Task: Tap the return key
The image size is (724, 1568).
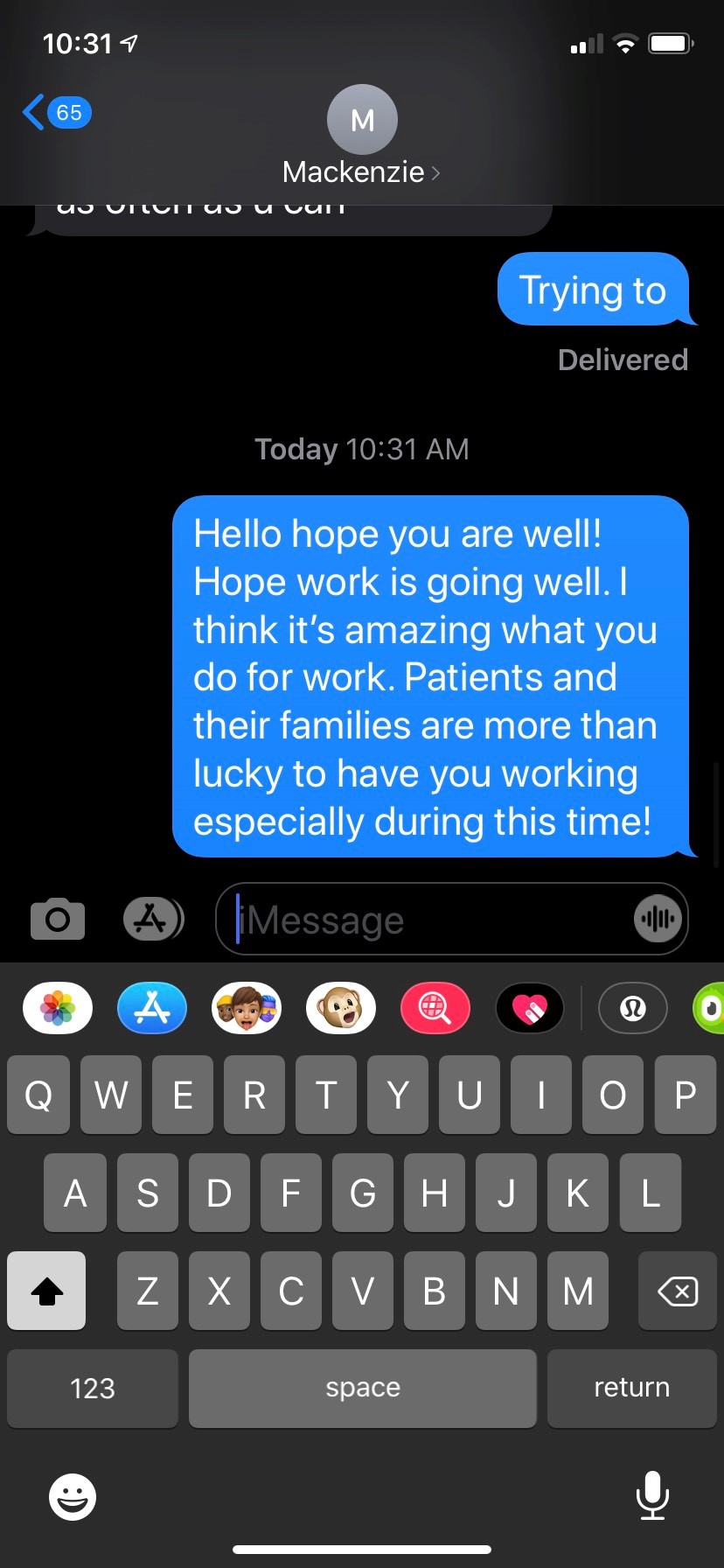Action: point(631,1388)
